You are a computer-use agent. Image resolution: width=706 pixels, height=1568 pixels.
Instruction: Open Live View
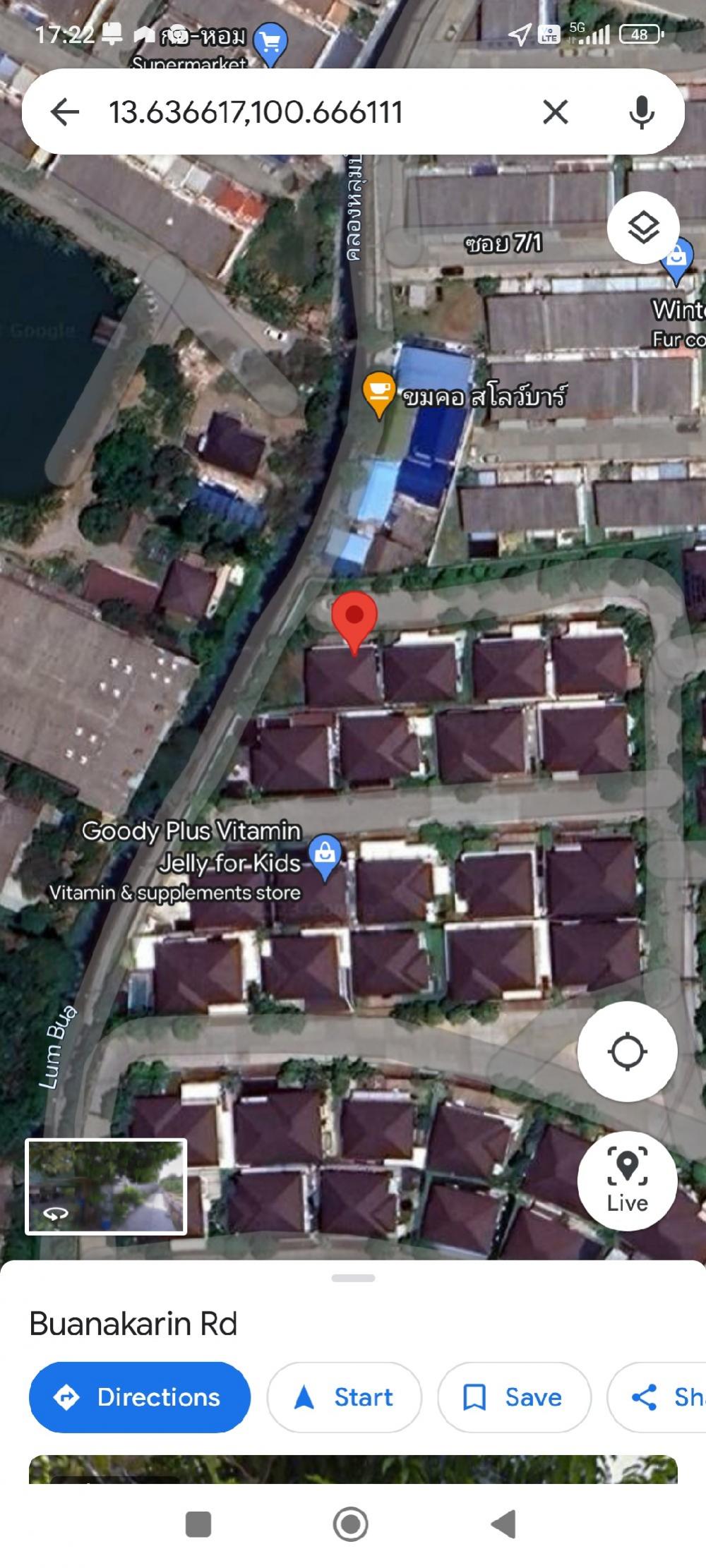[627, 1181]
